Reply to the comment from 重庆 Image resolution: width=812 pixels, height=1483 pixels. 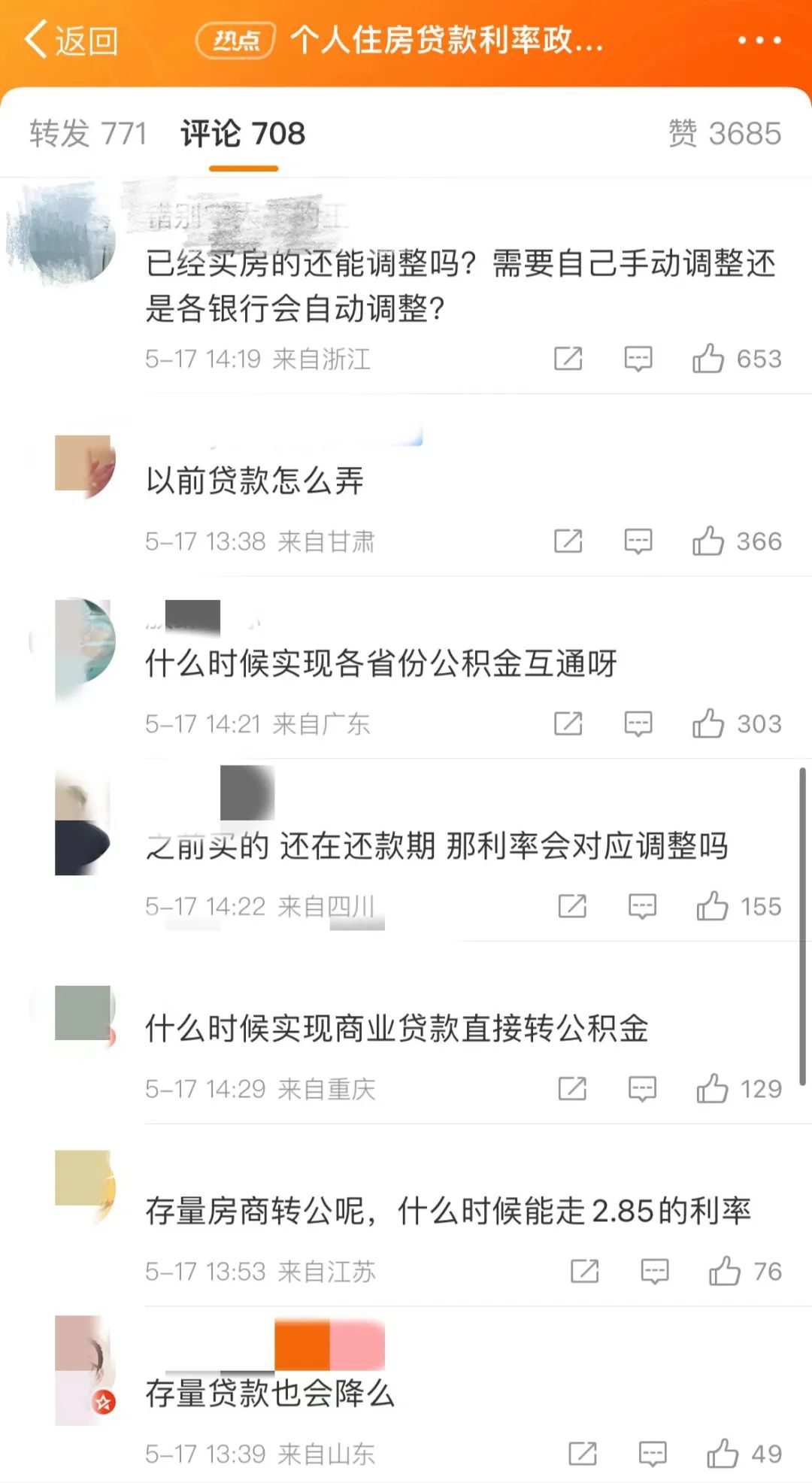pos(642,1088)
